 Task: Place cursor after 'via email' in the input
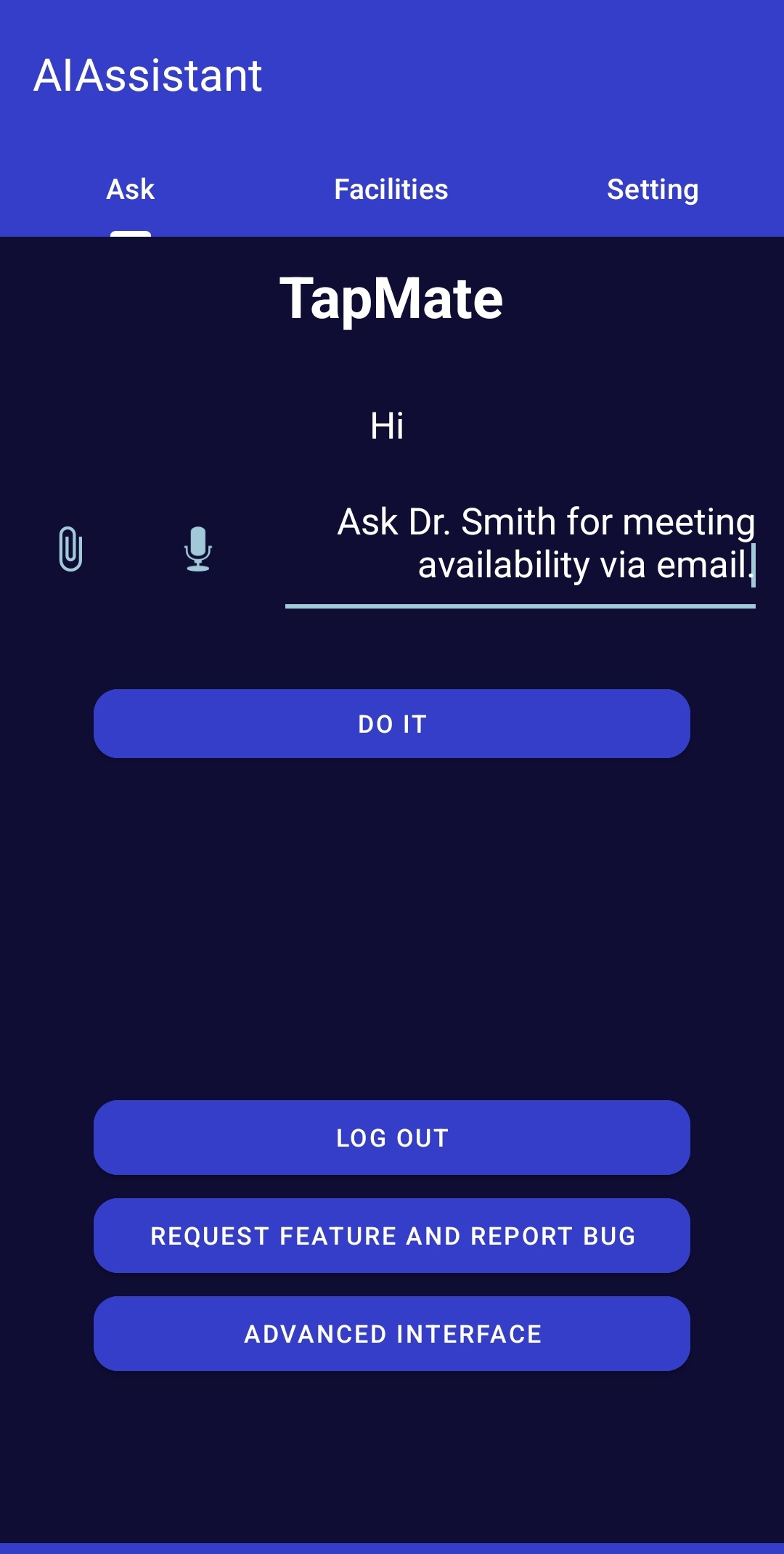[x=751, y=564]
